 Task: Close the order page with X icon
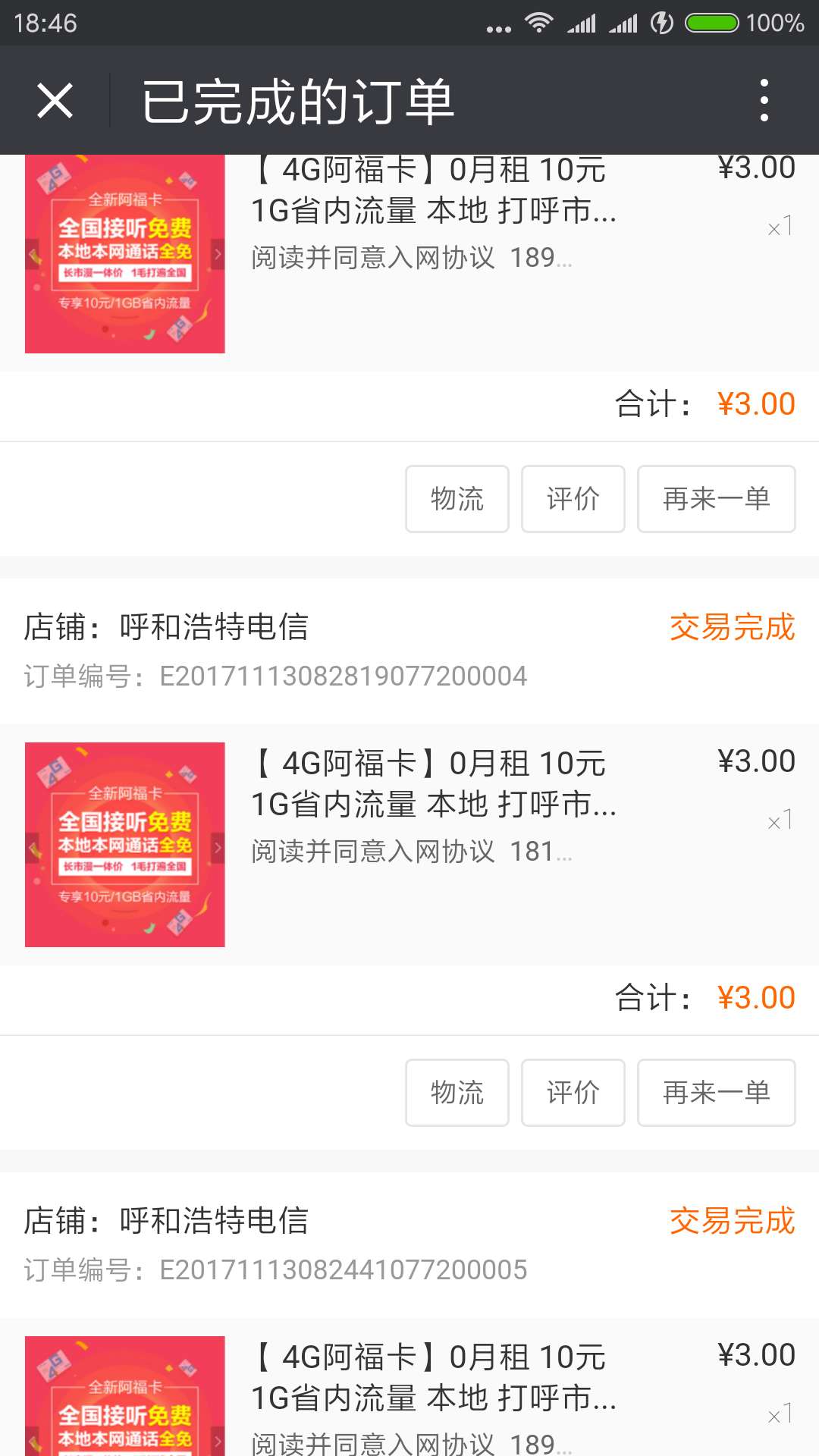click(x=55, y=101)
